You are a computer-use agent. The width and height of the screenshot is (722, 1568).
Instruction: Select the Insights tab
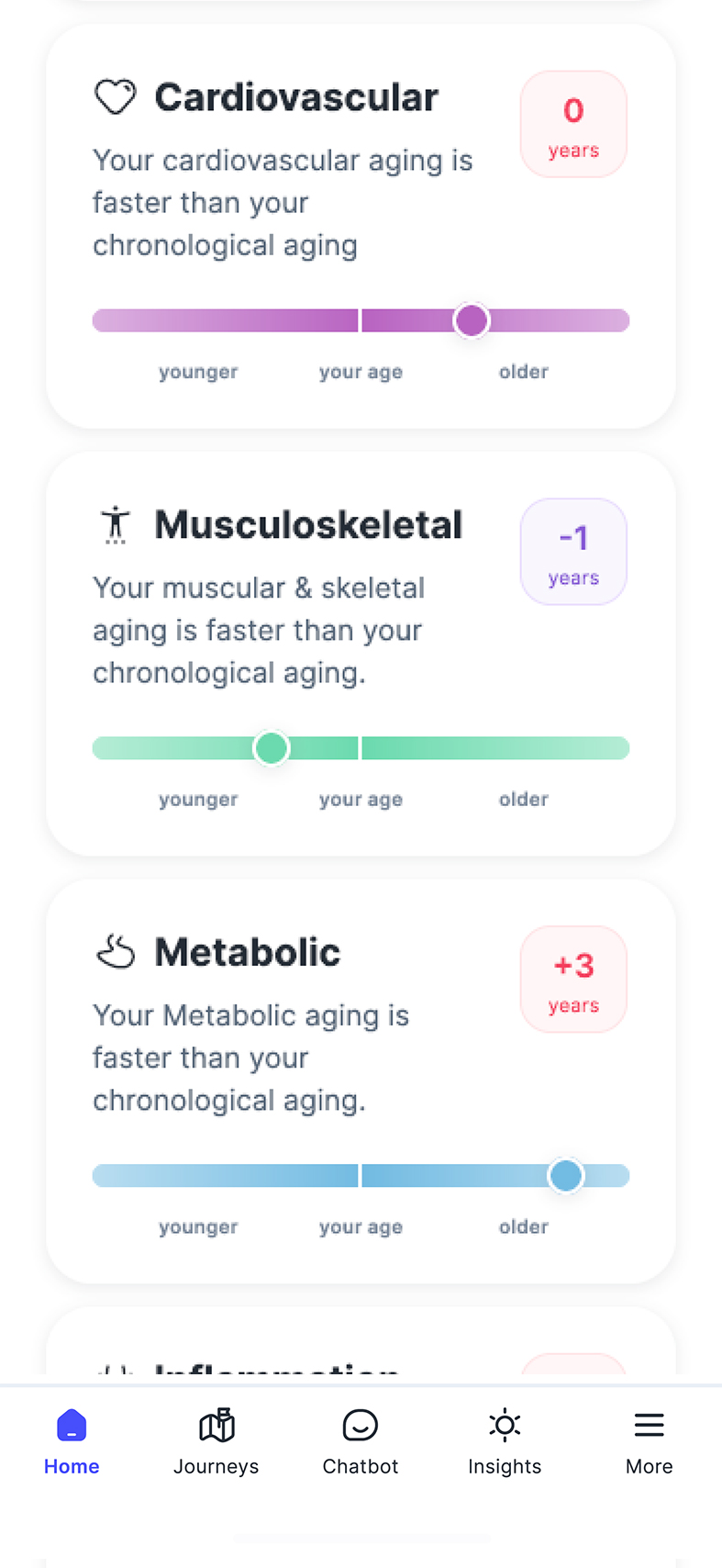pos(505,1442)
